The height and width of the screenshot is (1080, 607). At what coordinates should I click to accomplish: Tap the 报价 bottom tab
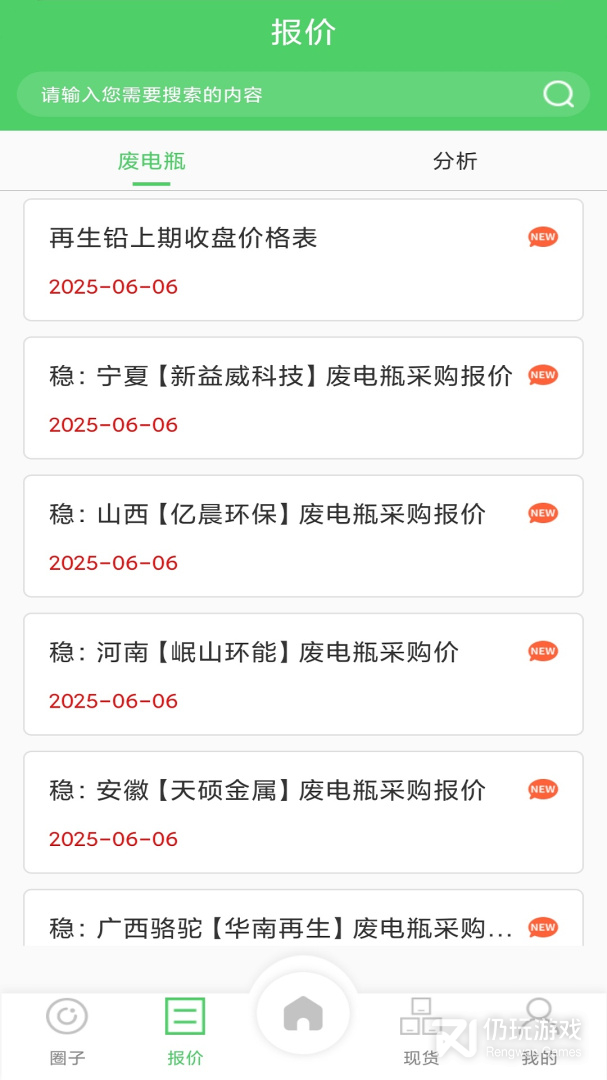pos(185,1030)
